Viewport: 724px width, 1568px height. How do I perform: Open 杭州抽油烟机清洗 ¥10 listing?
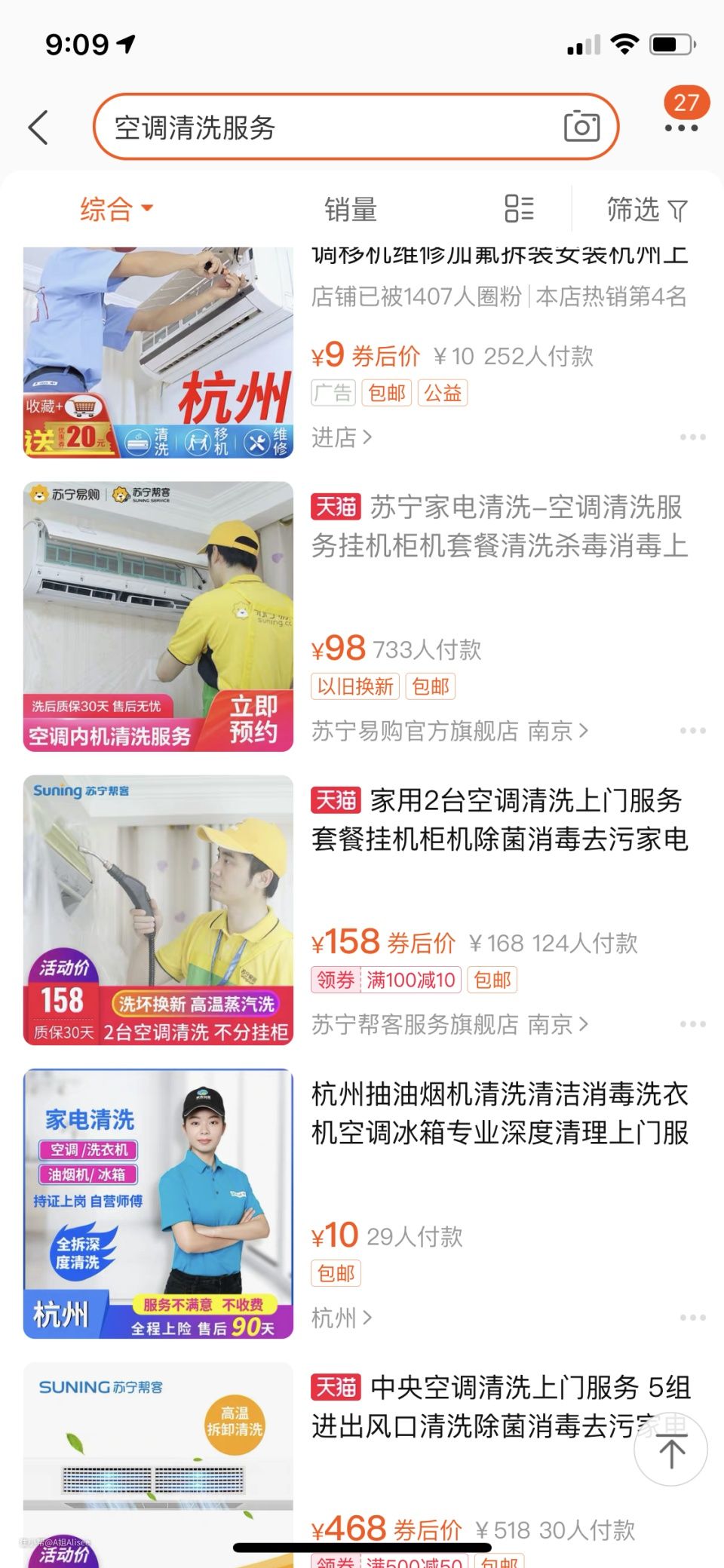click(x=498, y=1113)
